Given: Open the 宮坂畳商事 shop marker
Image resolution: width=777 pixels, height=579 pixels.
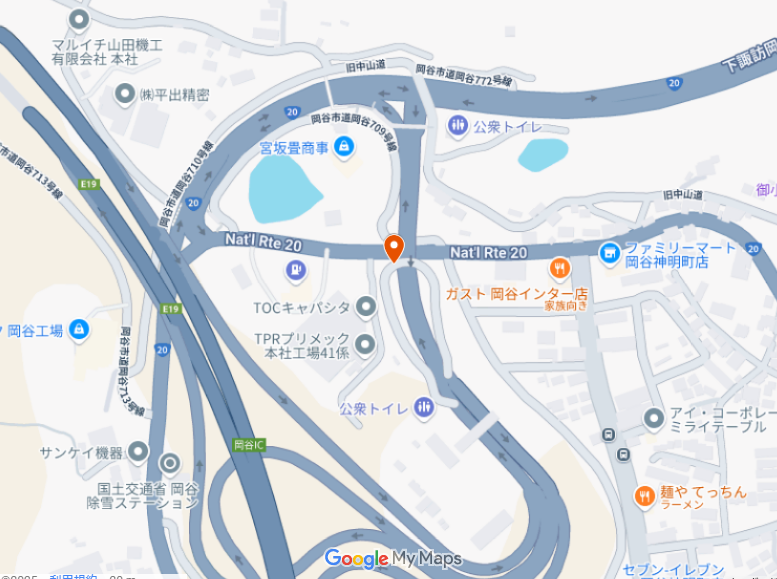Looking at the screenshot, I should [x=344, y=149].
